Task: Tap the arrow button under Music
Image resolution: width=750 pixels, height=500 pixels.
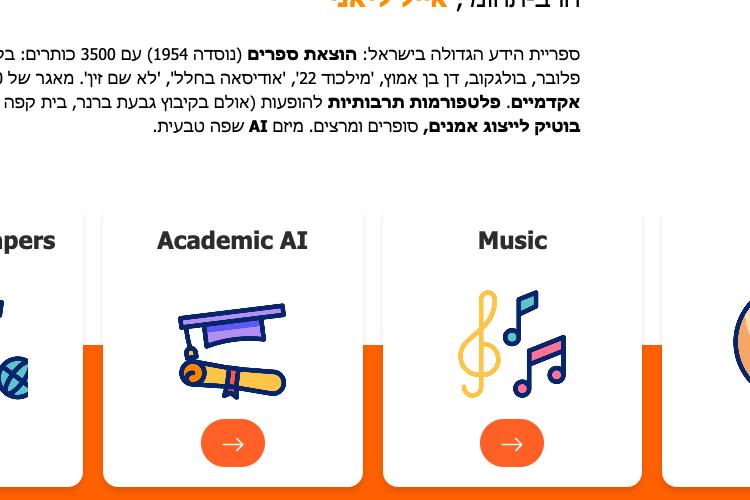Action: click(512, 444)
